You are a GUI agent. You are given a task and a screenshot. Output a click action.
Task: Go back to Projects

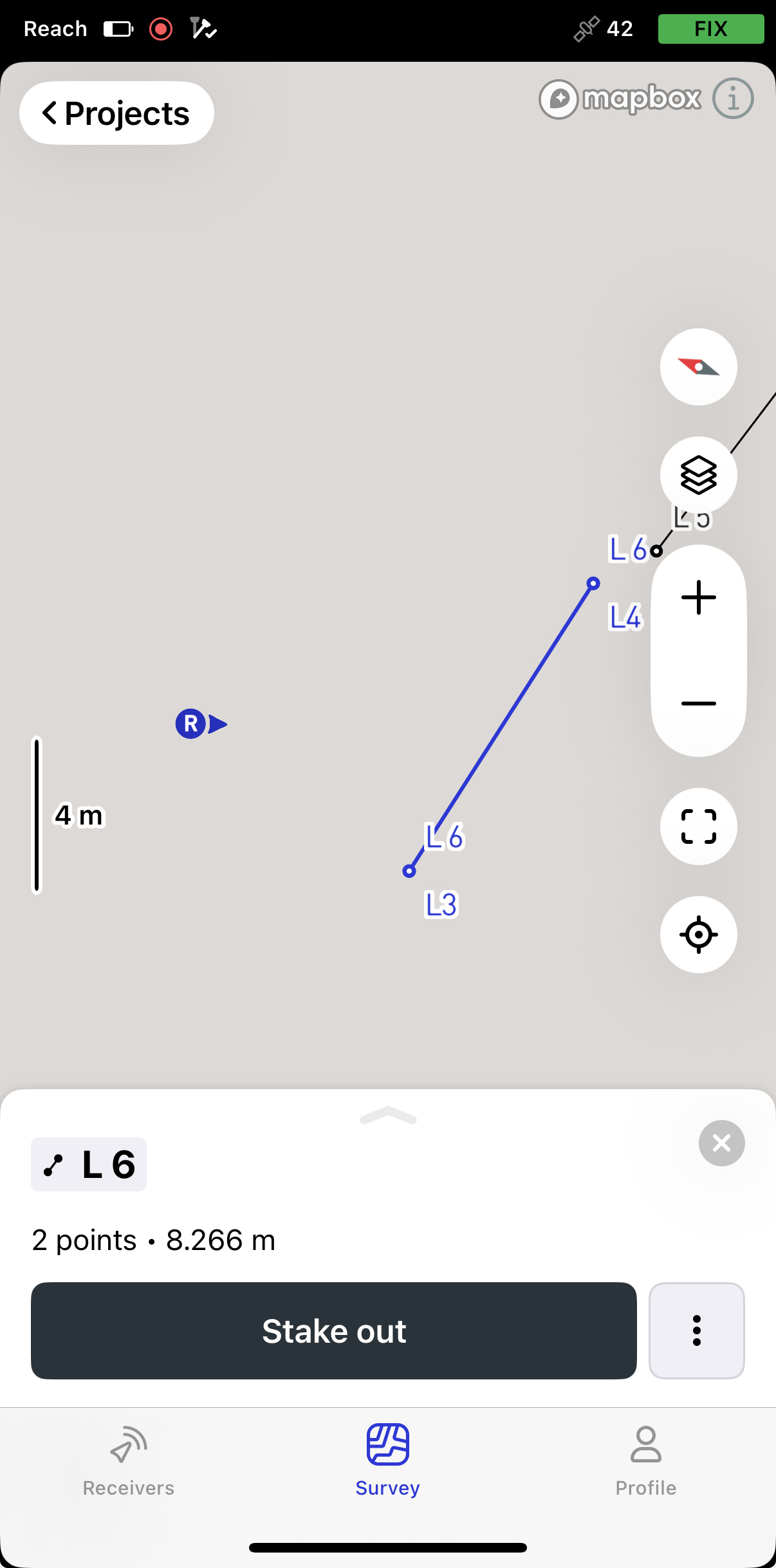click(x=116, y=113)
